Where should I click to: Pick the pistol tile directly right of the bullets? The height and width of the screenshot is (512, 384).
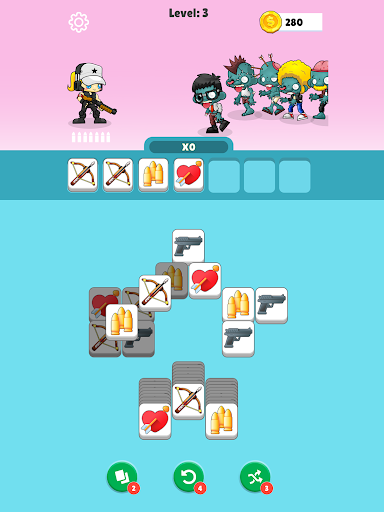(x=272, y=305)
